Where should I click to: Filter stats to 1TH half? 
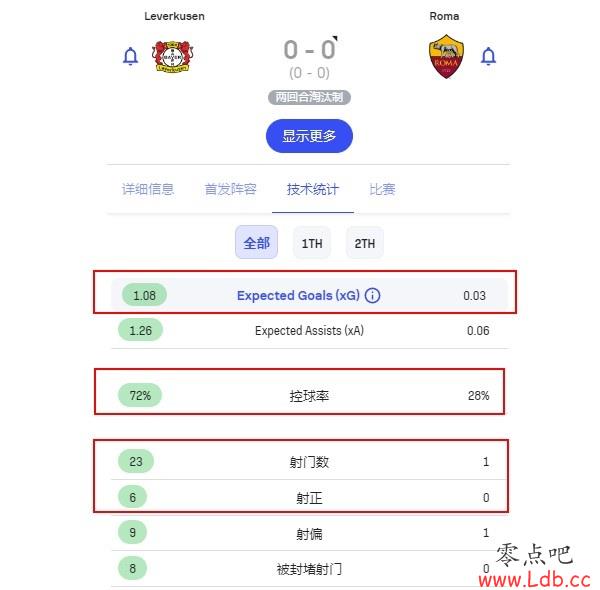tap(312, 243)
